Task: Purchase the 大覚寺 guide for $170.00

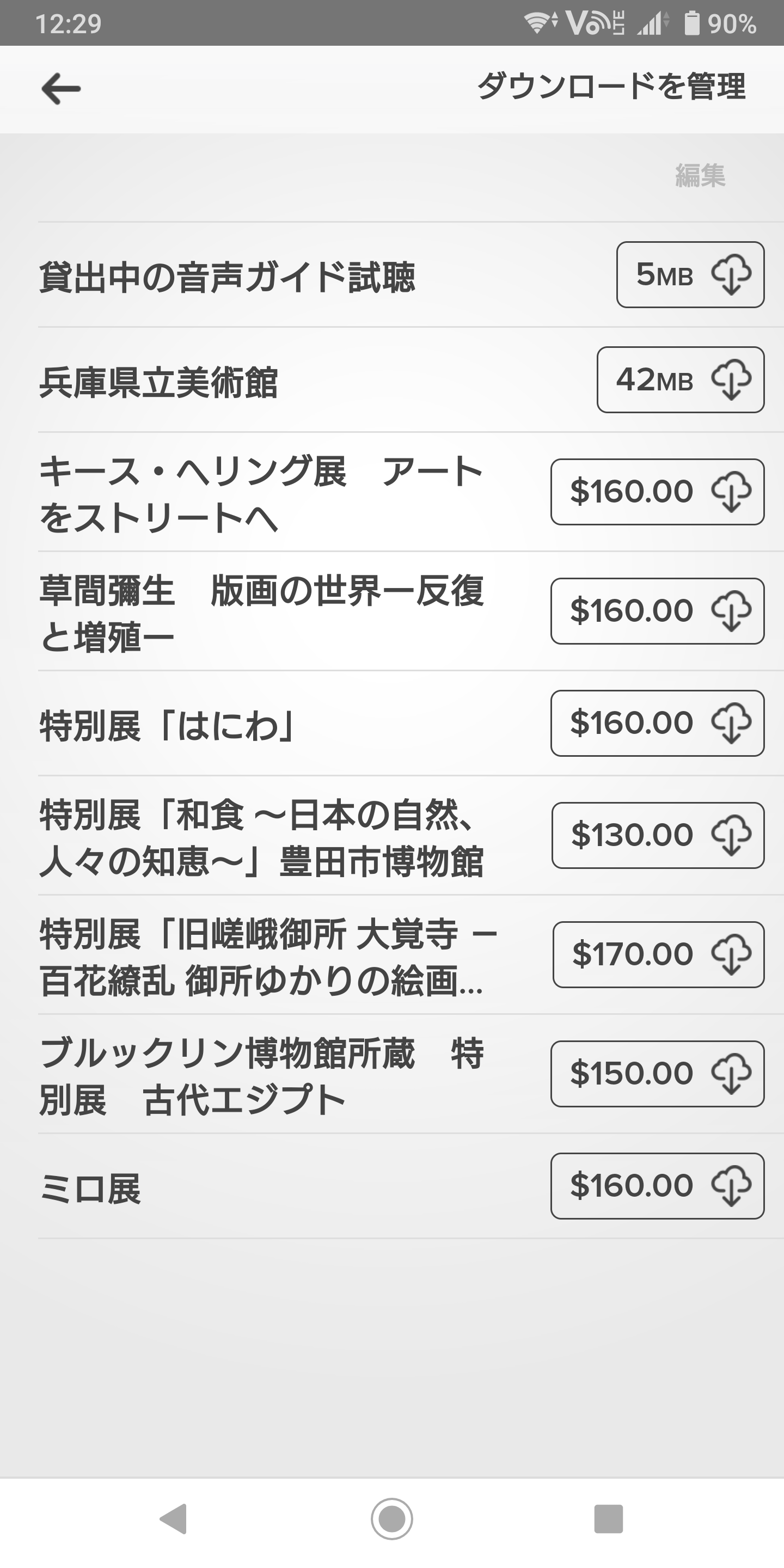Action: click(x=659, y=954)
